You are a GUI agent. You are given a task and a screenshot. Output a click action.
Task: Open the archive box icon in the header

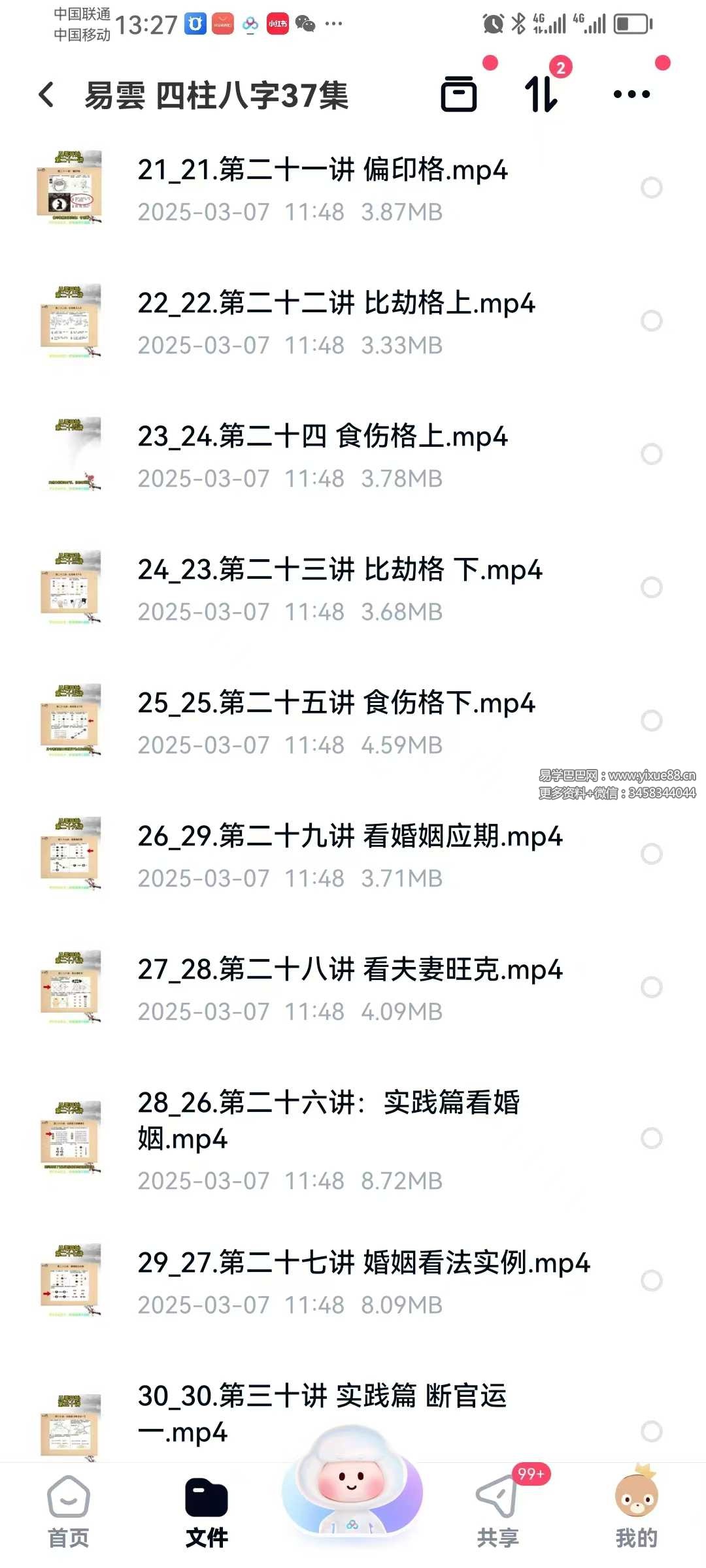pyautogui.click(x=459, y=95)
